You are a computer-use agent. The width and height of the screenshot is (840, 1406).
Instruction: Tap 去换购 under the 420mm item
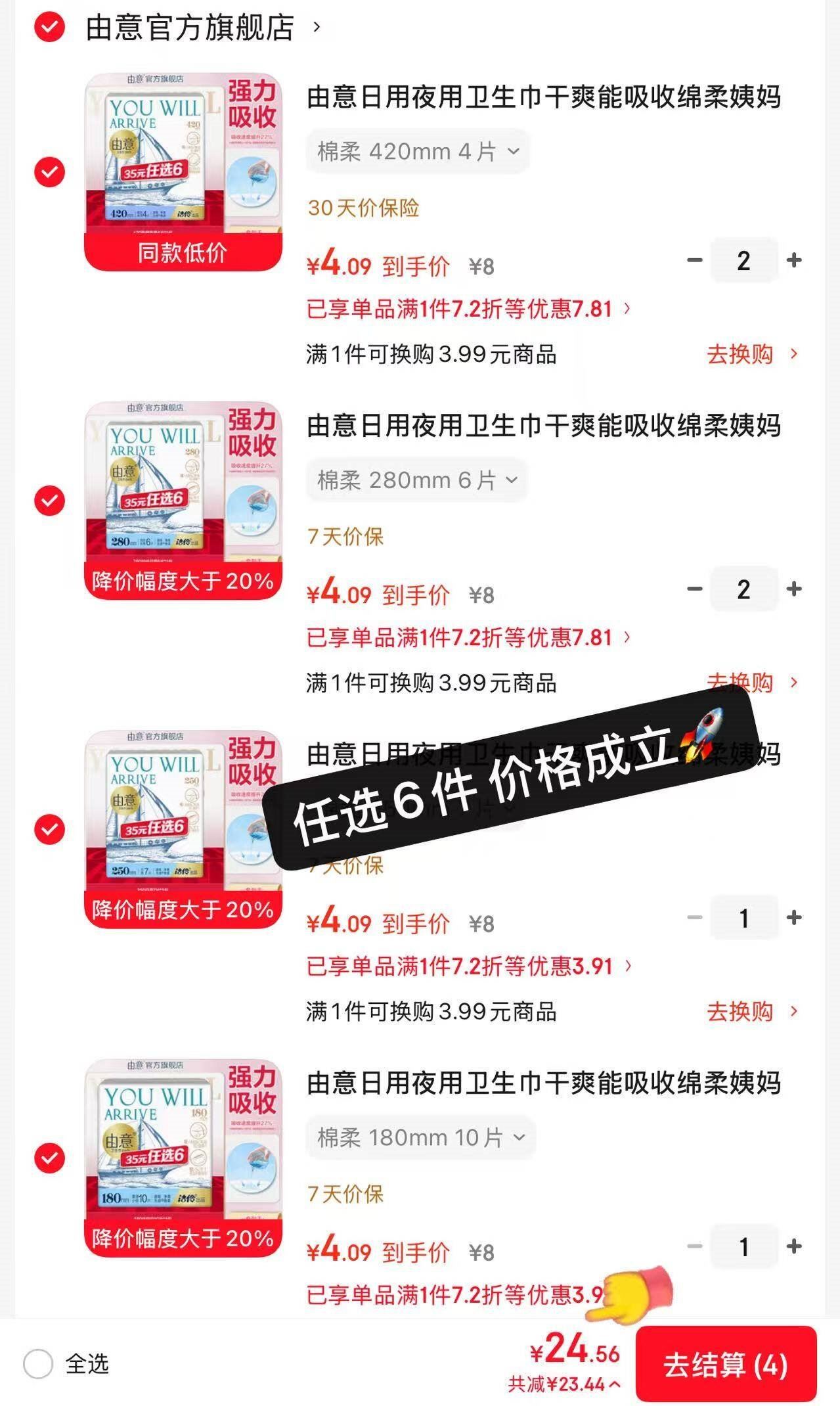[x=753, y=354]
